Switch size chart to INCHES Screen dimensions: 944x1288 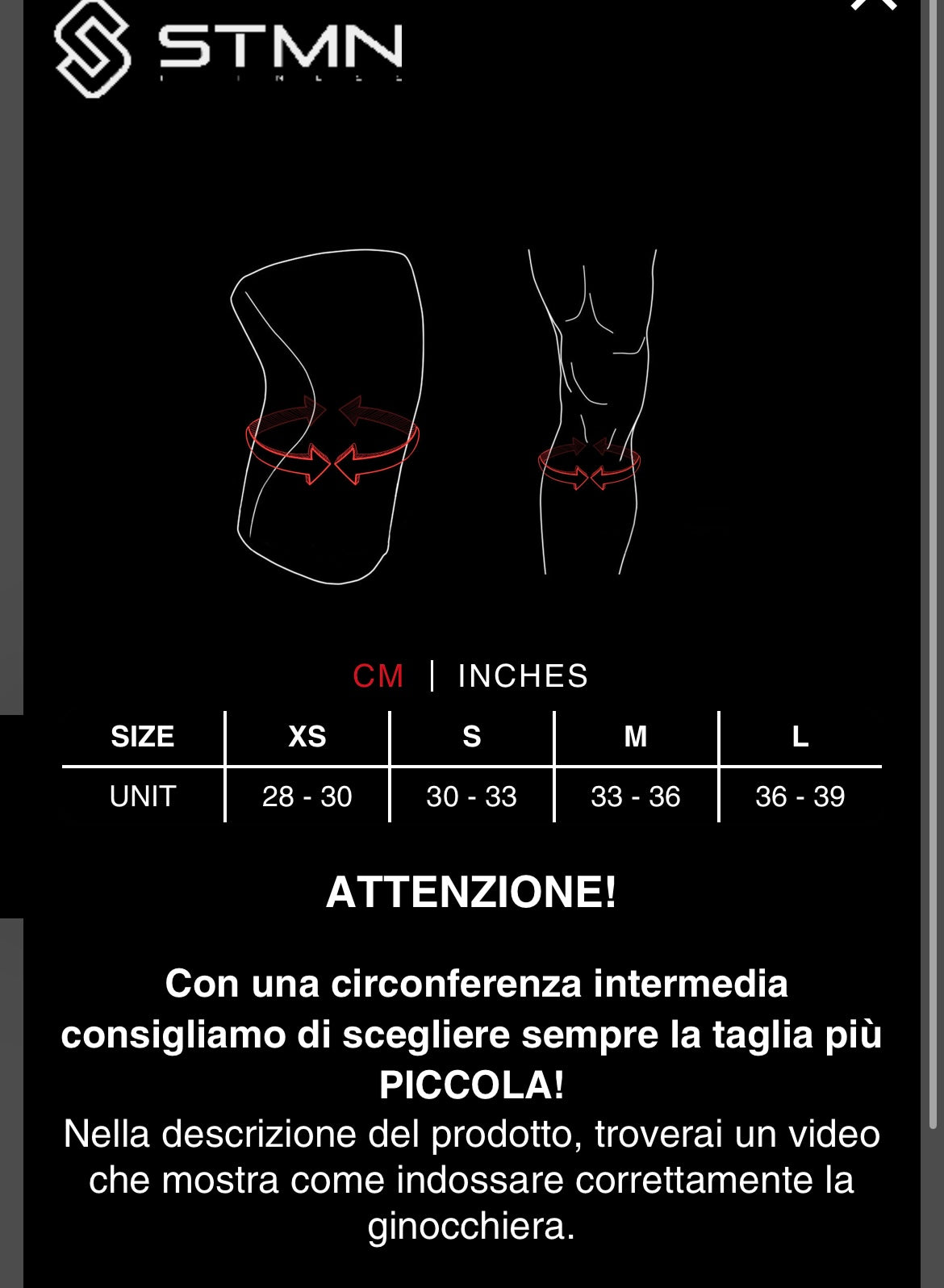tap(523, 676)
